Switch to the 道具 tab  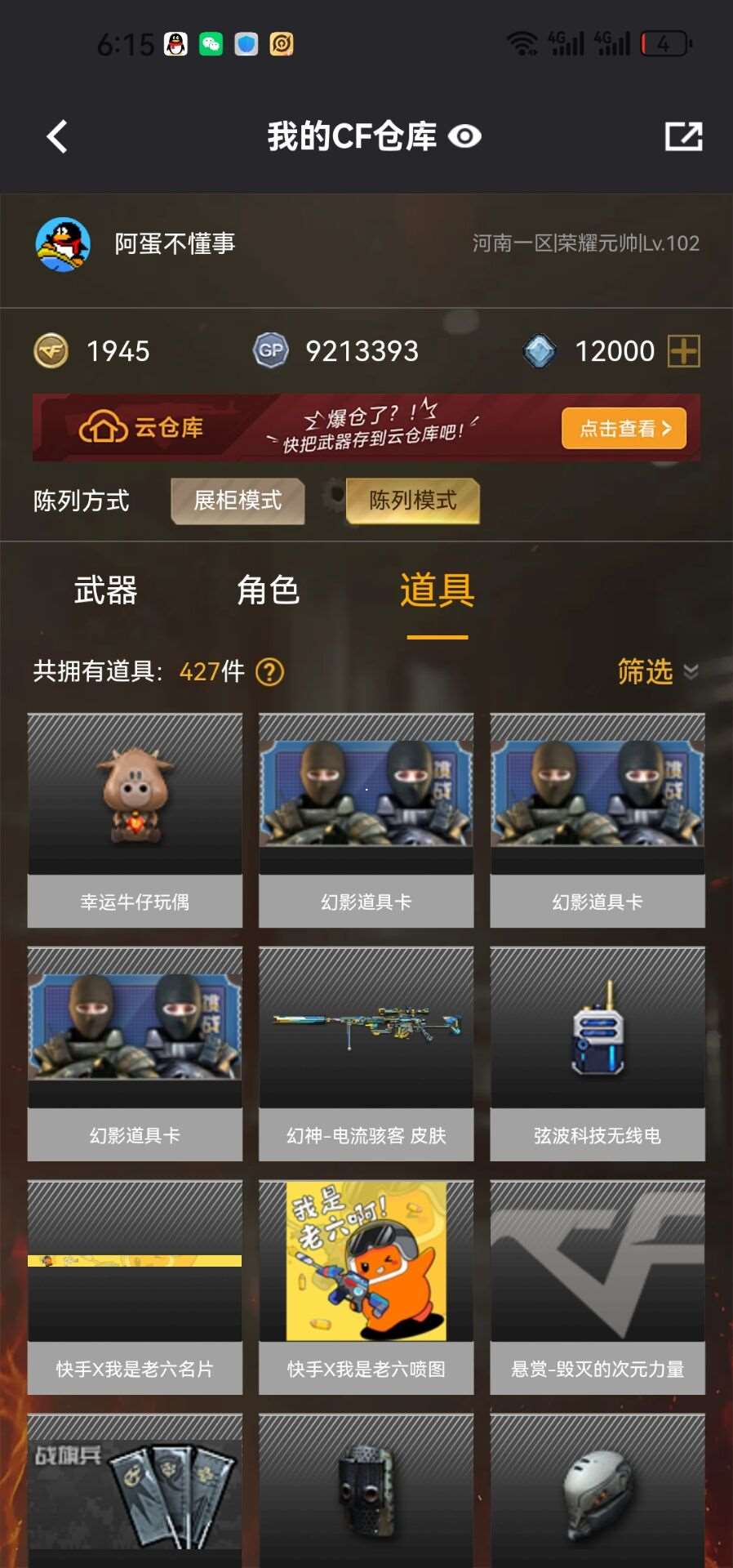(x=437, y=590)
